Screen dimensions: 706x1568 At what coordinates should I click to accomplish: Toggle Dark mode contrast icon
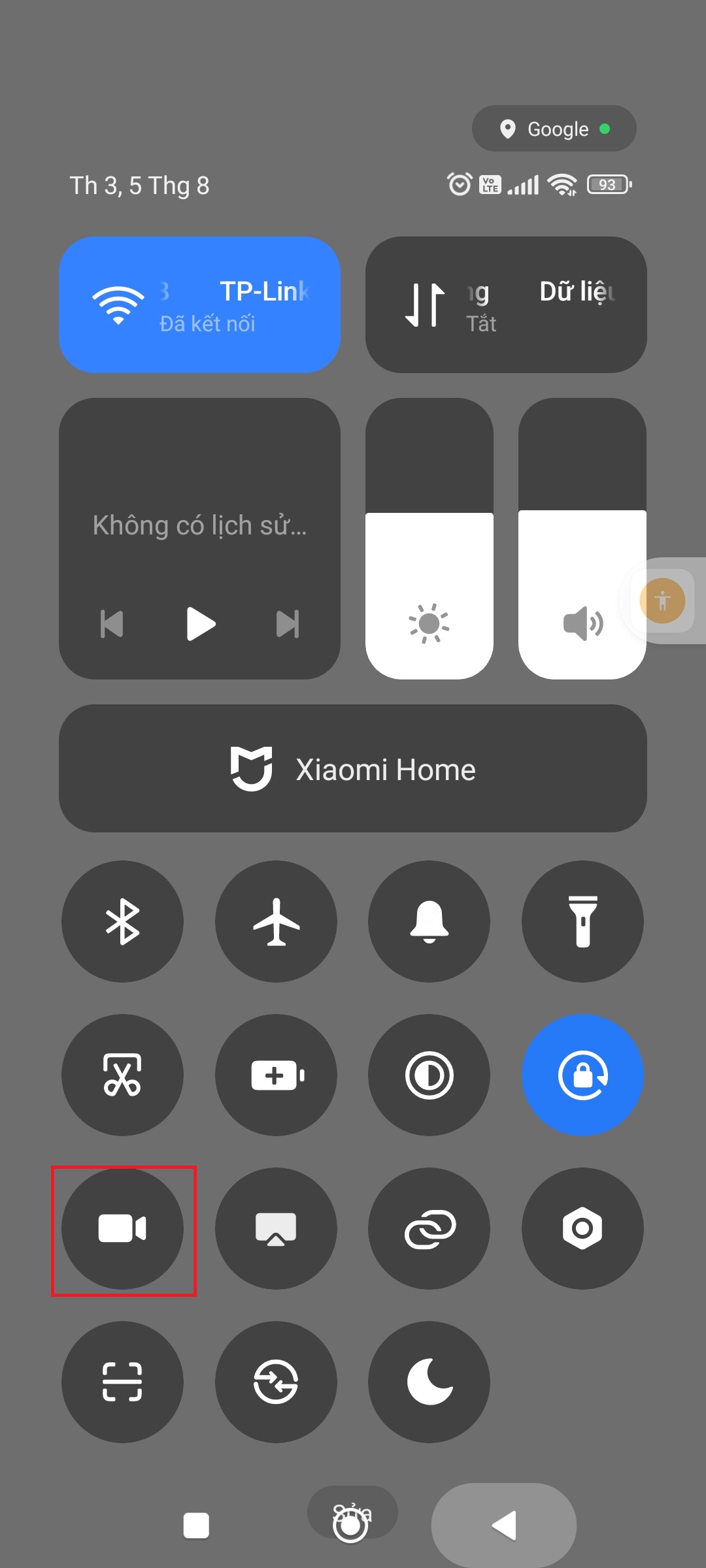point(429,1075)
